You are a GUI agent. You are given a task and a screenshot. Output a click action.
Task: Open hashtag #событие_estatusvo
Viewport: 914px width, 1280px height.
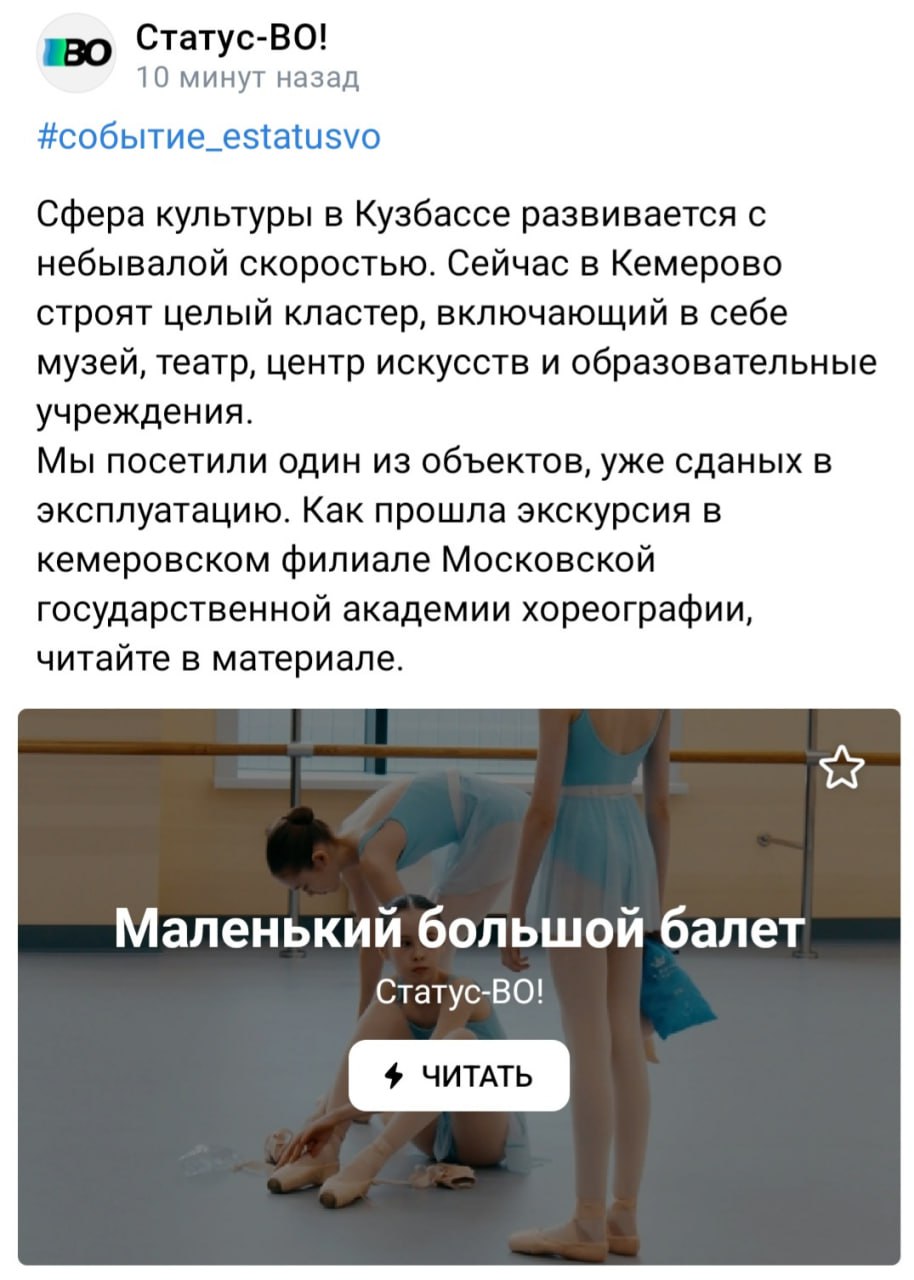click(209, 136)
